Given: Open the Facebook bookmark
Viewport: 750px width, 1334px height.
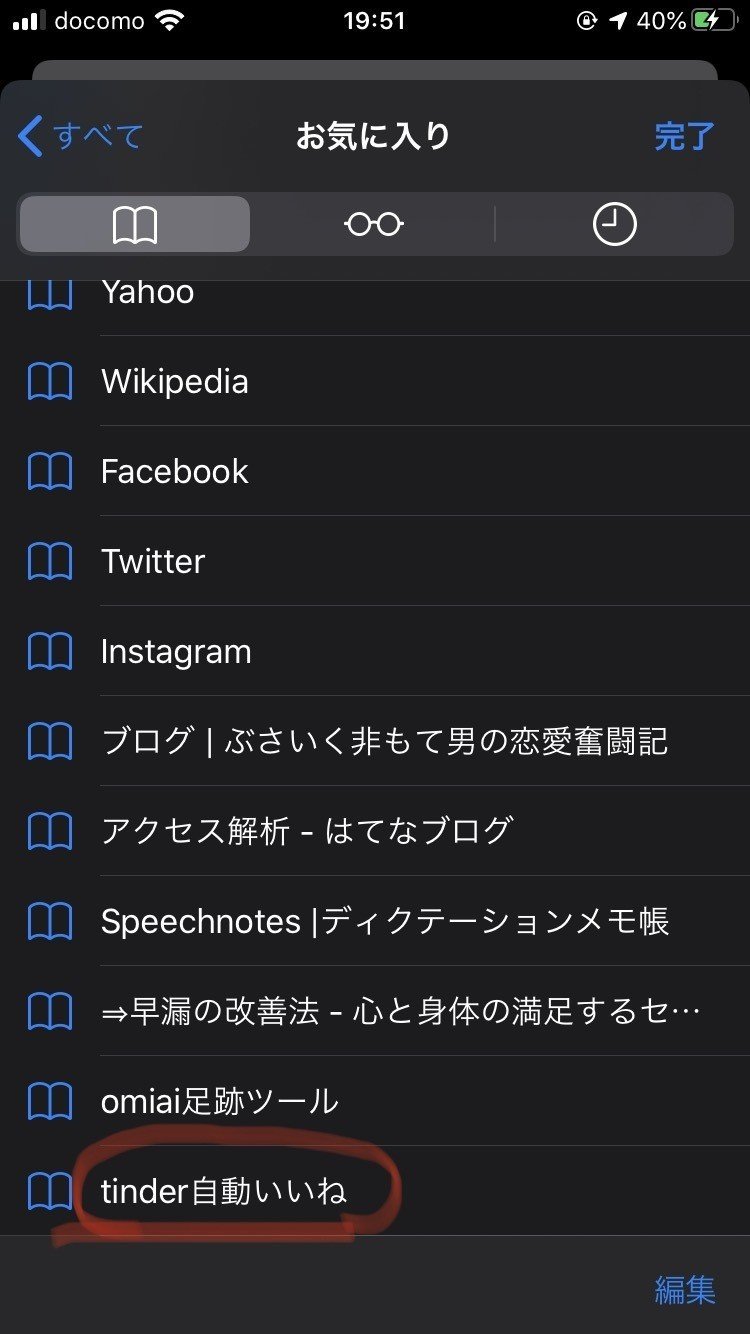Looking at the screenshot, I should [175, 471].
